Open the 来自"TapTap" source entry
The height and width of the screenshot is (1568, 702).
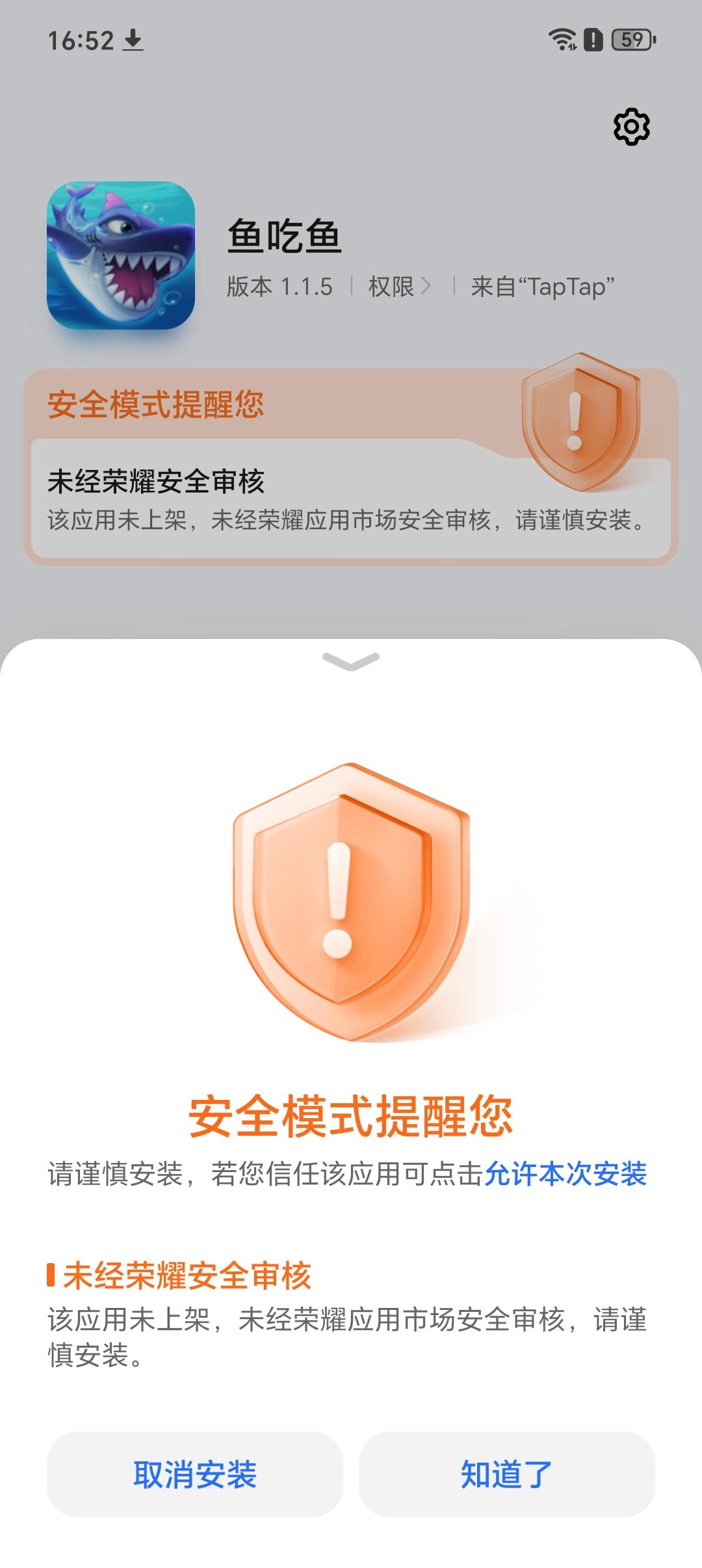click(541, 287)
